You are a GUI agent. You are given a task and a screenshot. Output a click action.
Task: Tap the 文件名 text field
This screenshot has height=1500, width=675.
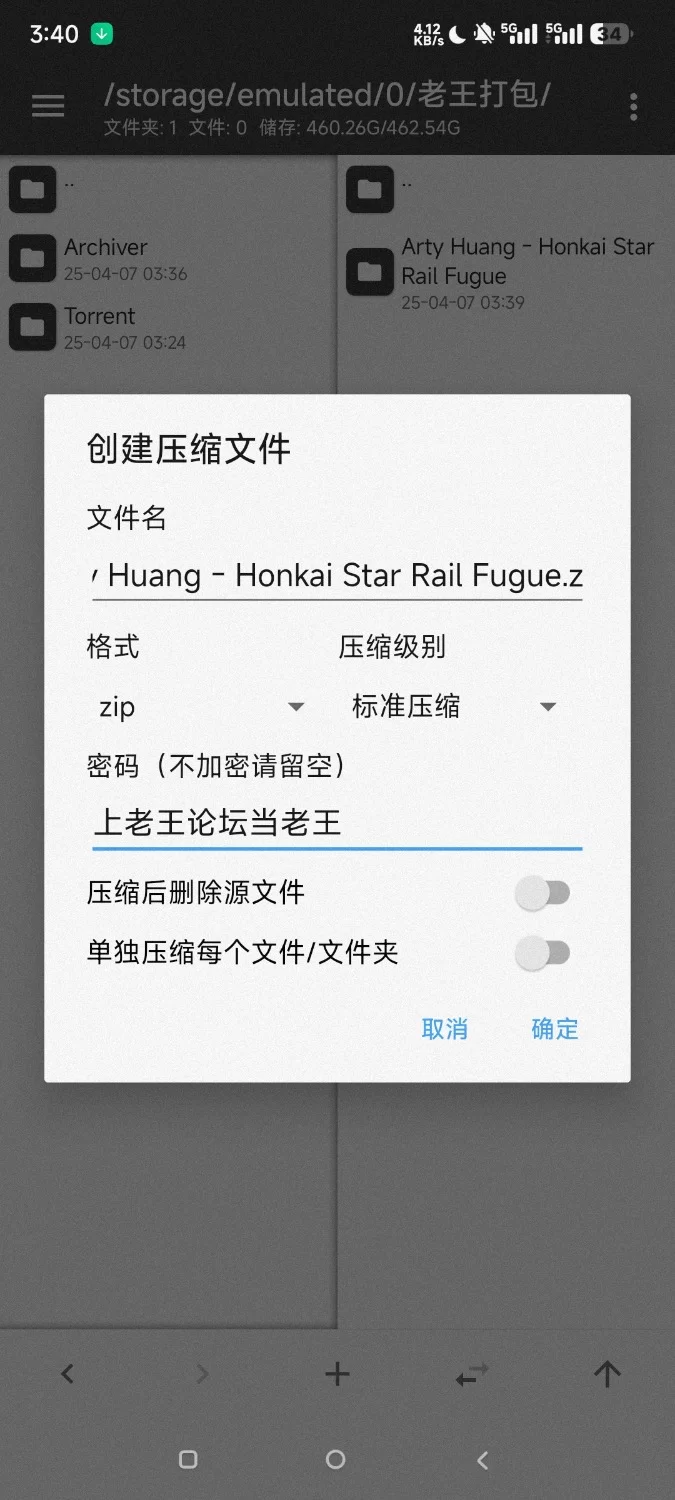[337, 576]
